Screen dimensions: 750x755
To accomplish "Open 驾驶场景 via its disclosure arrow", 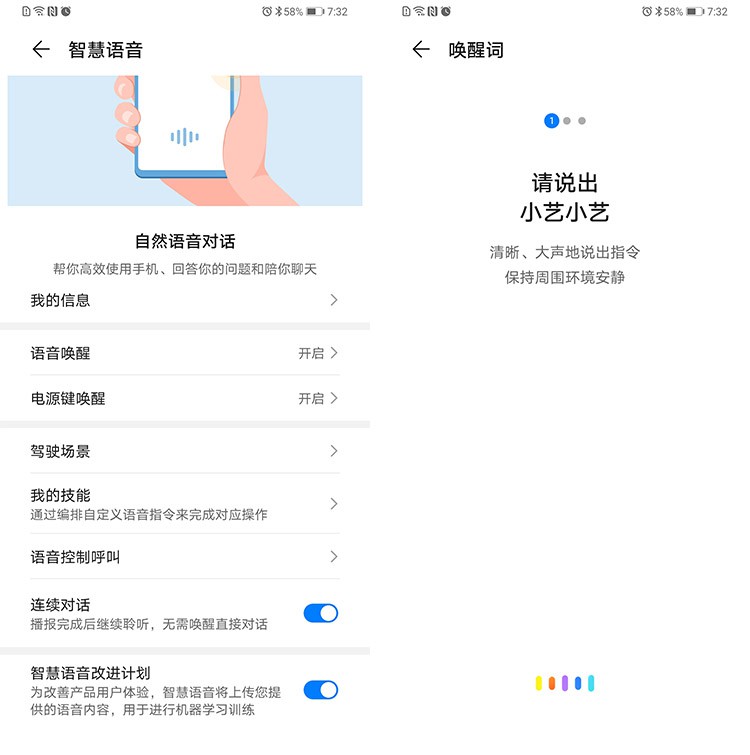I will click(336, 451).
